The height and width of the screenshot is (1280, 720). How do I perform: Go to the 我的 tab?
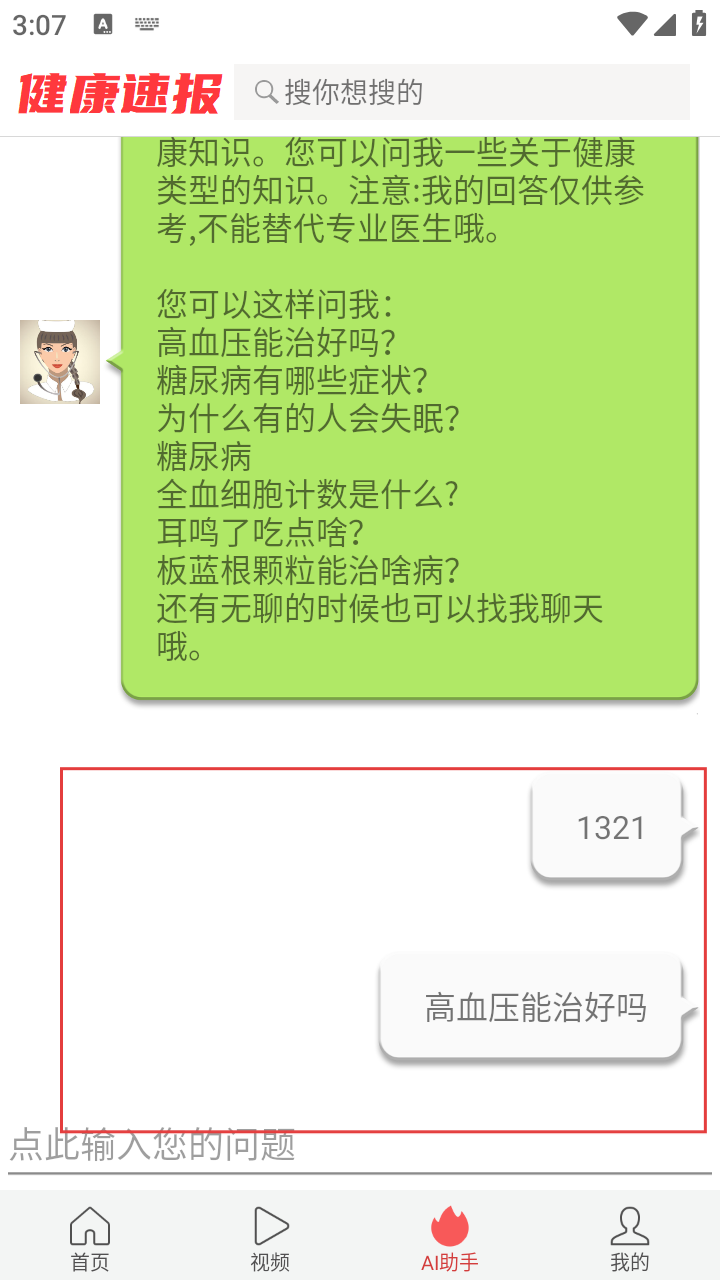click(630, 1238)
